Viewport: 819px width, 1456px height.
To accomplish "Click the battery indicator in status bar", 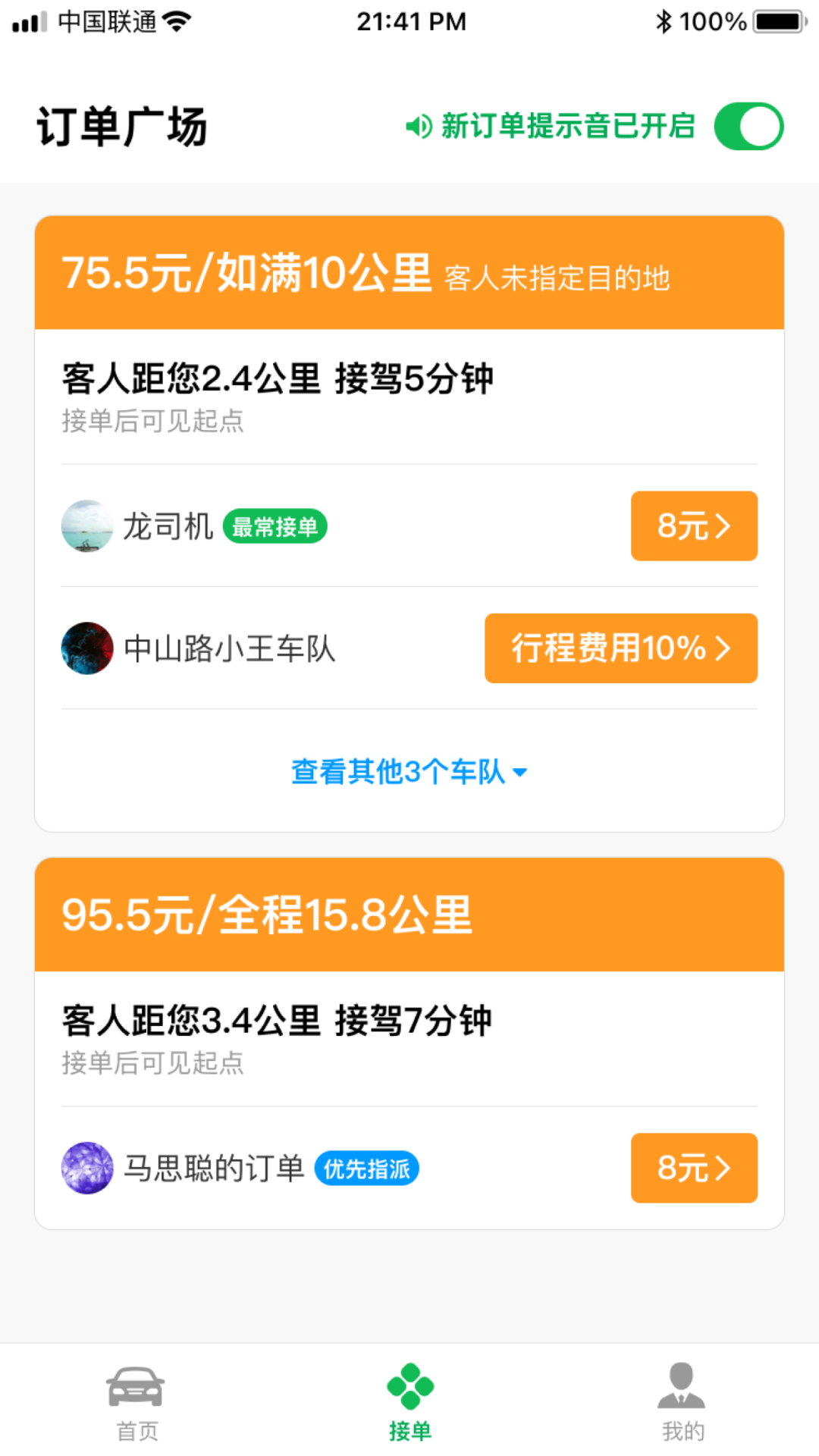I will 778,20.
